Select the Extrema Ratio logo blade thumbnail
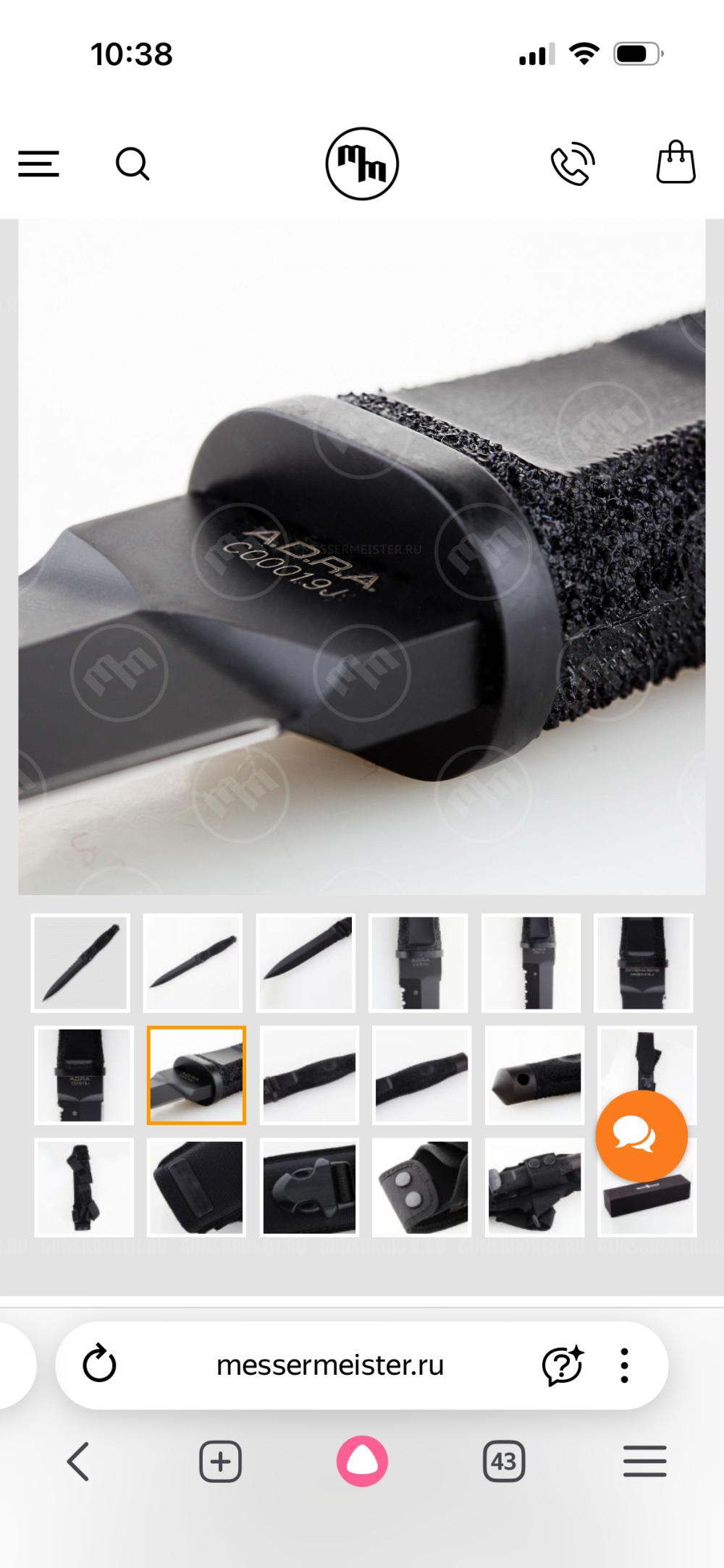This screenshot has width=724, height=1568. pyautogui.click(x=643, y=963)
